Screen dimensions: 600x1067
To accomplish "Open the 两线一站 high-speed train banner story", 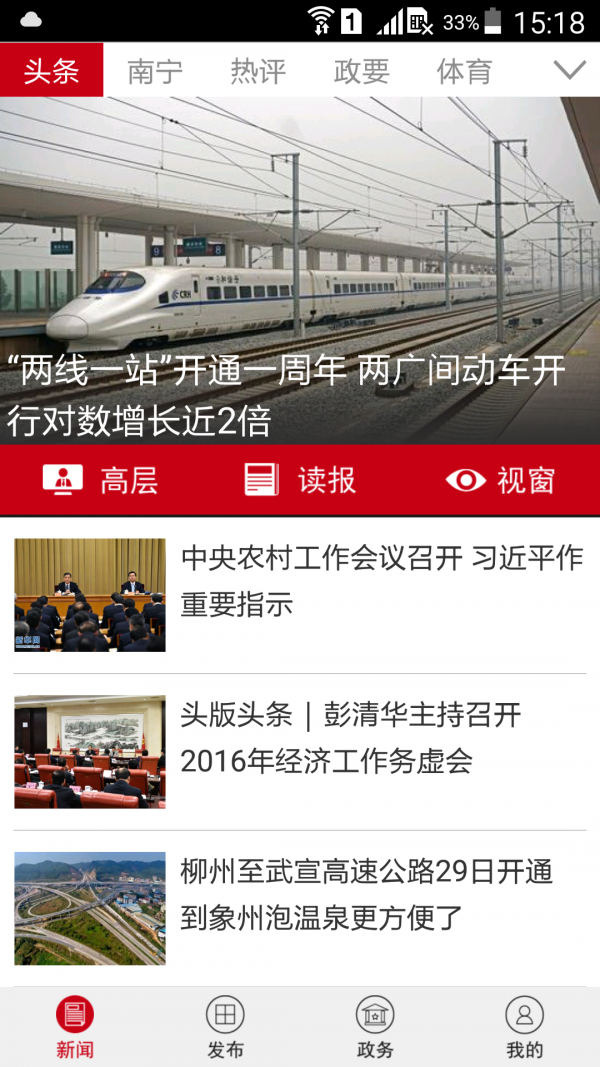I will point(300,270).
